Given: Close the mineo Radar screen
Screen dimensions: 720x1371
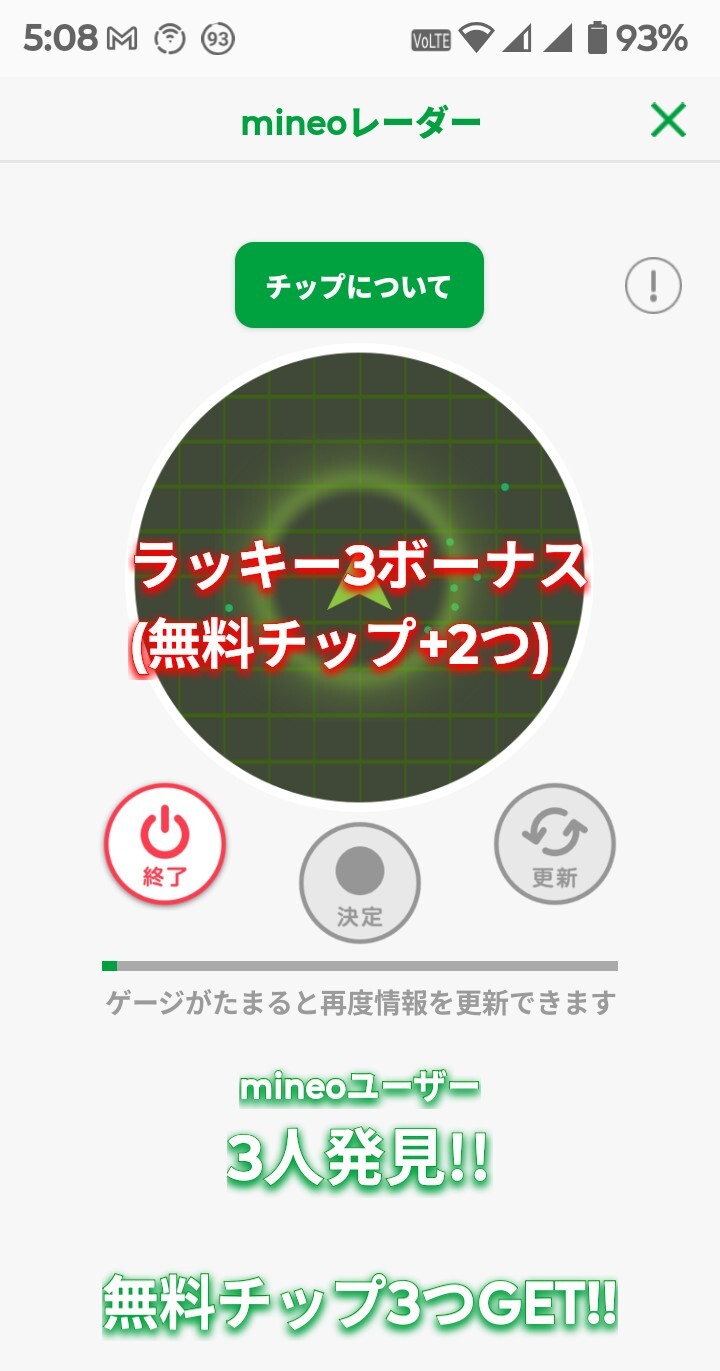Looking at the screenshot, I should [x=668, y=122].
